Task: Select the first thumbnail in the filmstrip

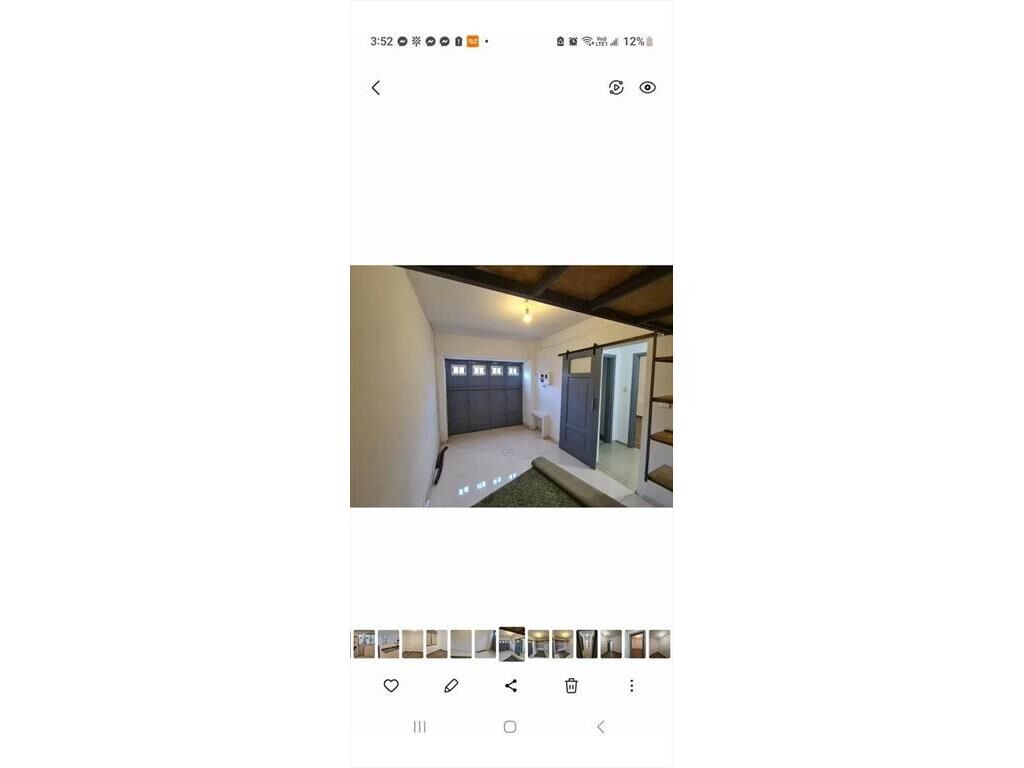Action: (x=364, y=644)
